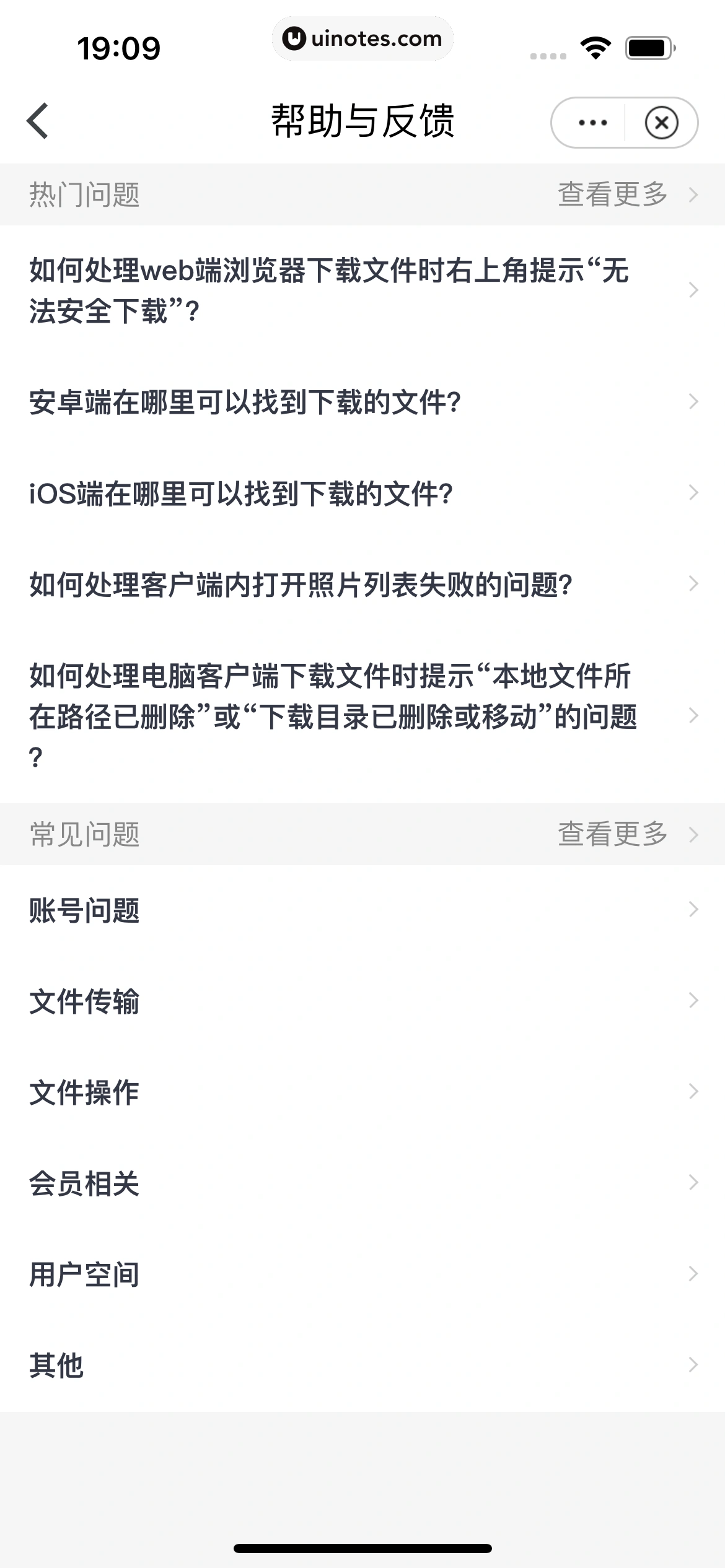Open the mini-program more options menu
Image resolution: width=725 pixels, height=1568 pixels.
(592, 123)
